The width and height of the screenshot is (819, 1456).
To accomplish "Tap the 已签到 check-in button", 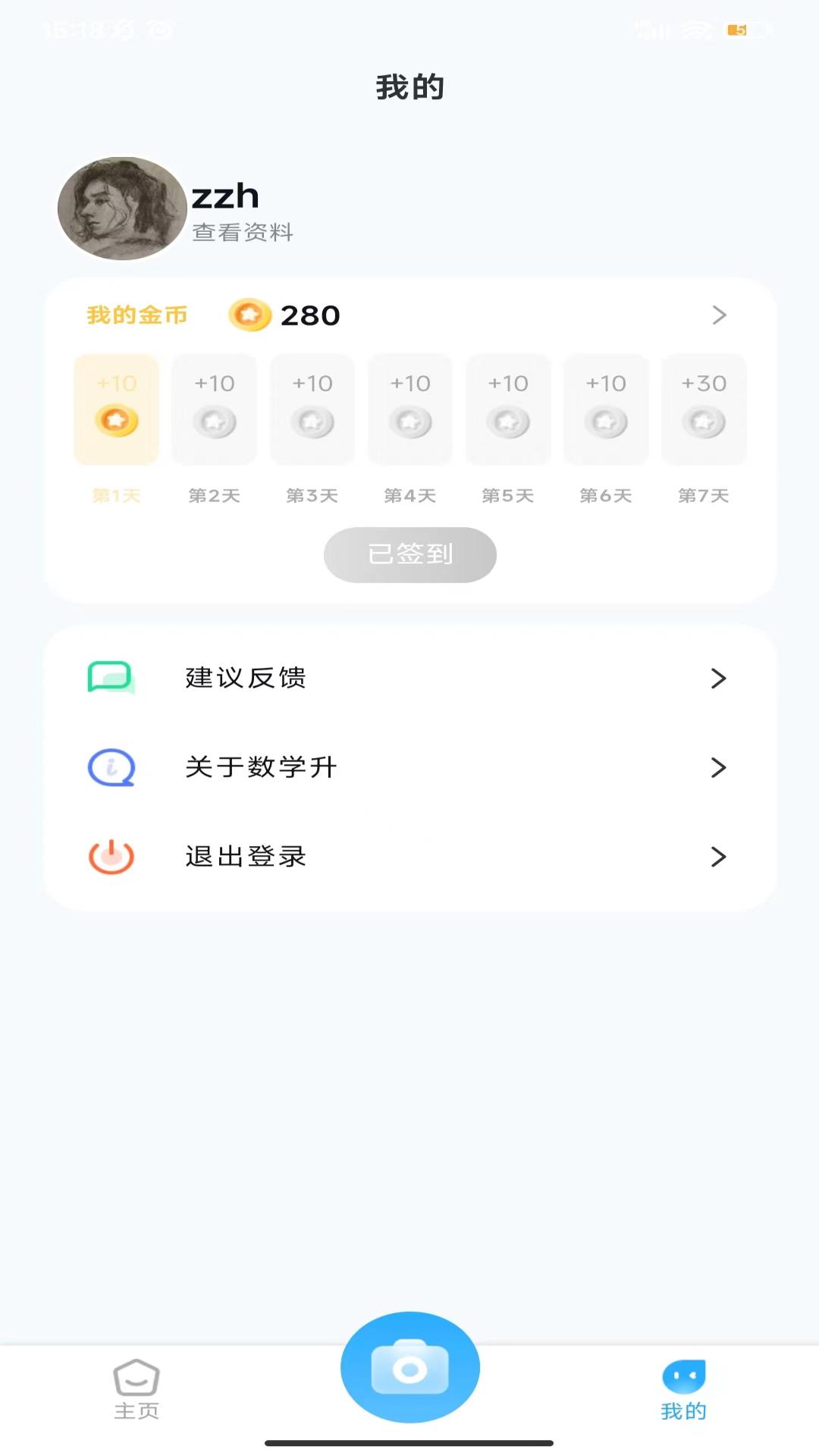I will coord(409,554).
